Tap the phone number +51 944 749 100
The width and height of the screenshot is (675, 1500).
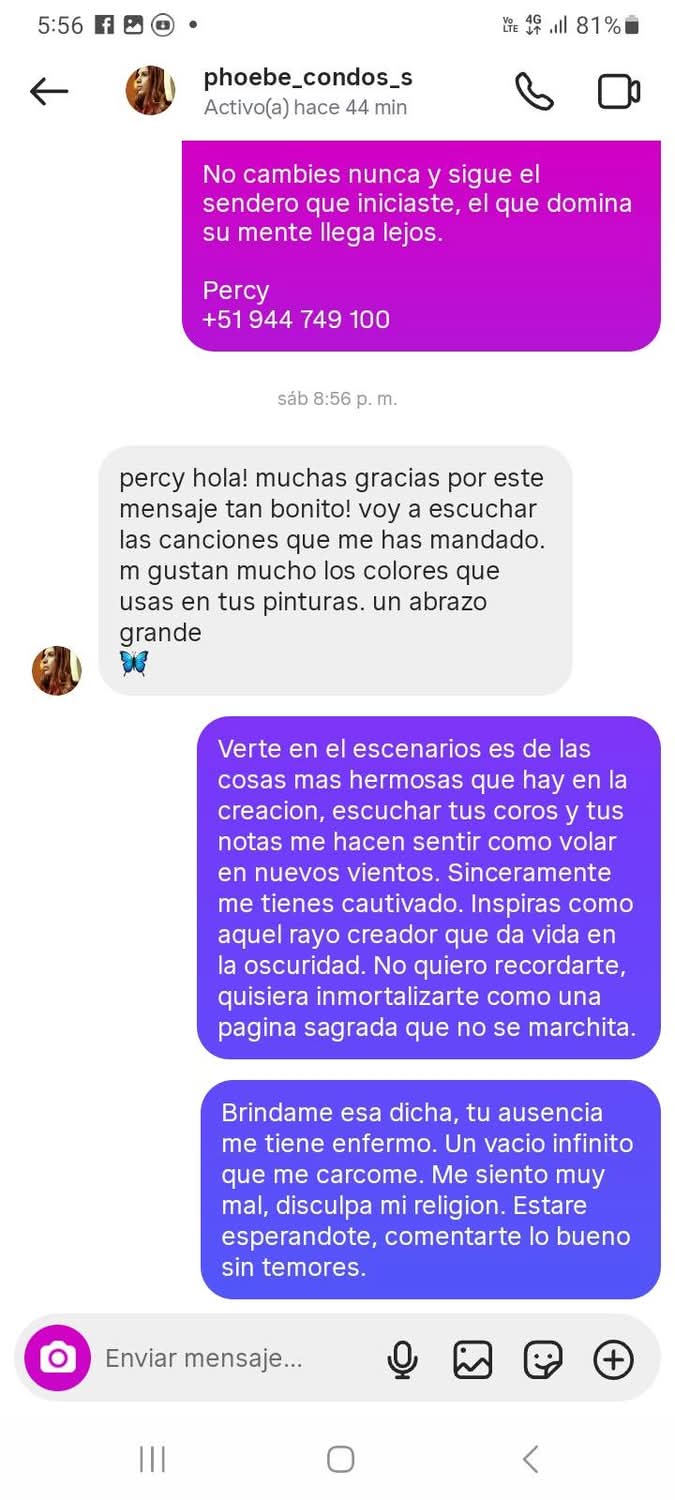pos(296,320)
